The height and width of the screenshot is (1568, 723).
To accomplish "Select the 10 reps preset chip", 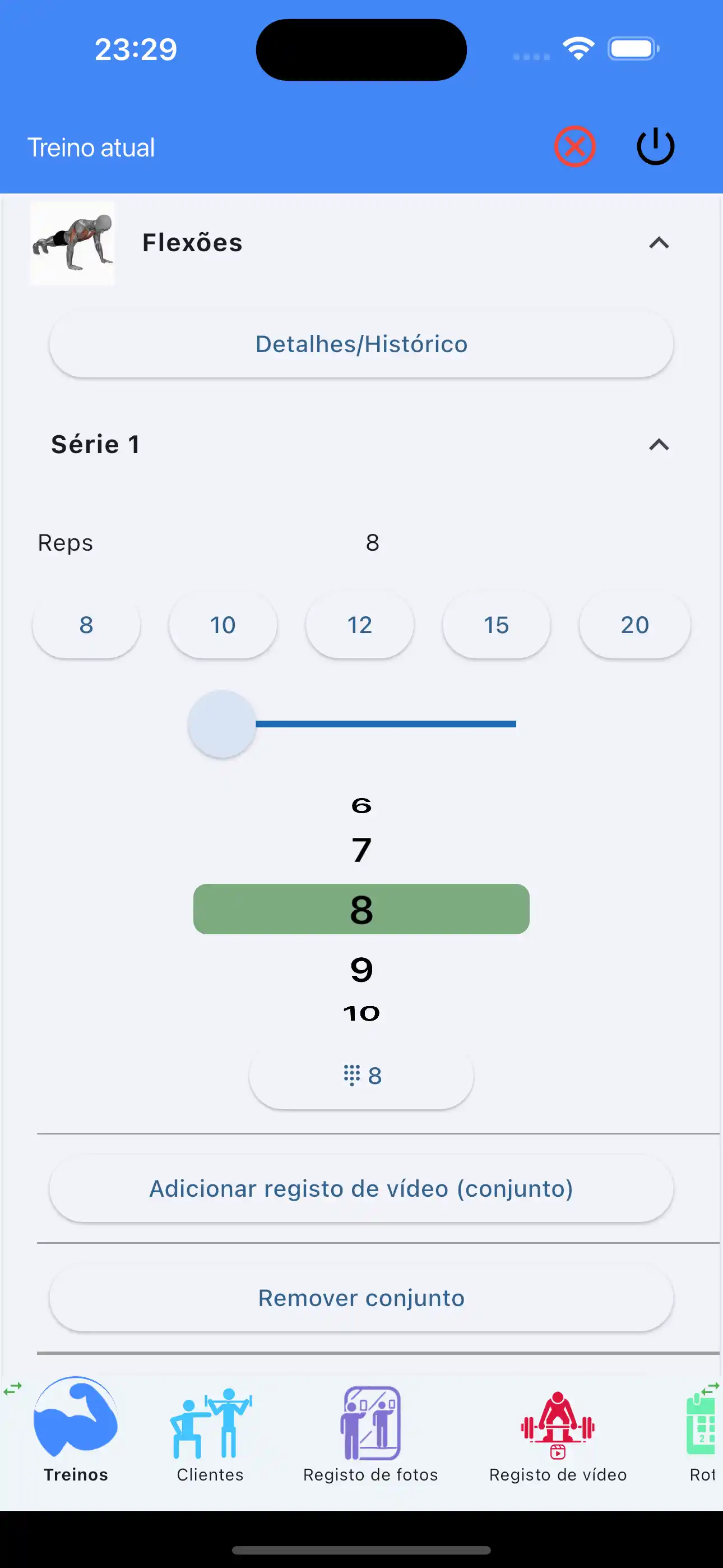I will coord(223,625).
